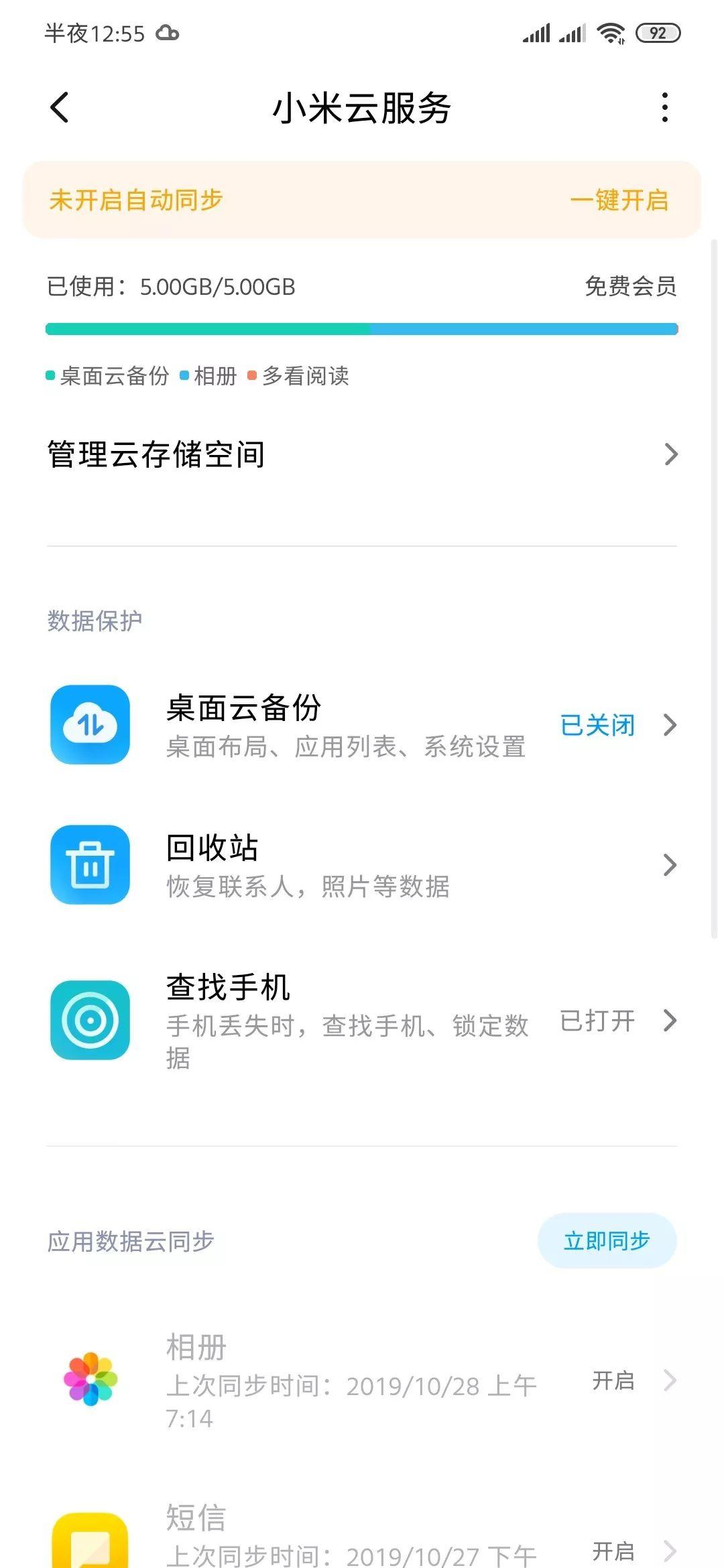The width and height of the screenshot is (724, 1568).
Task: Open the desktop cloud backup icon
Action: tap(91, 724)
